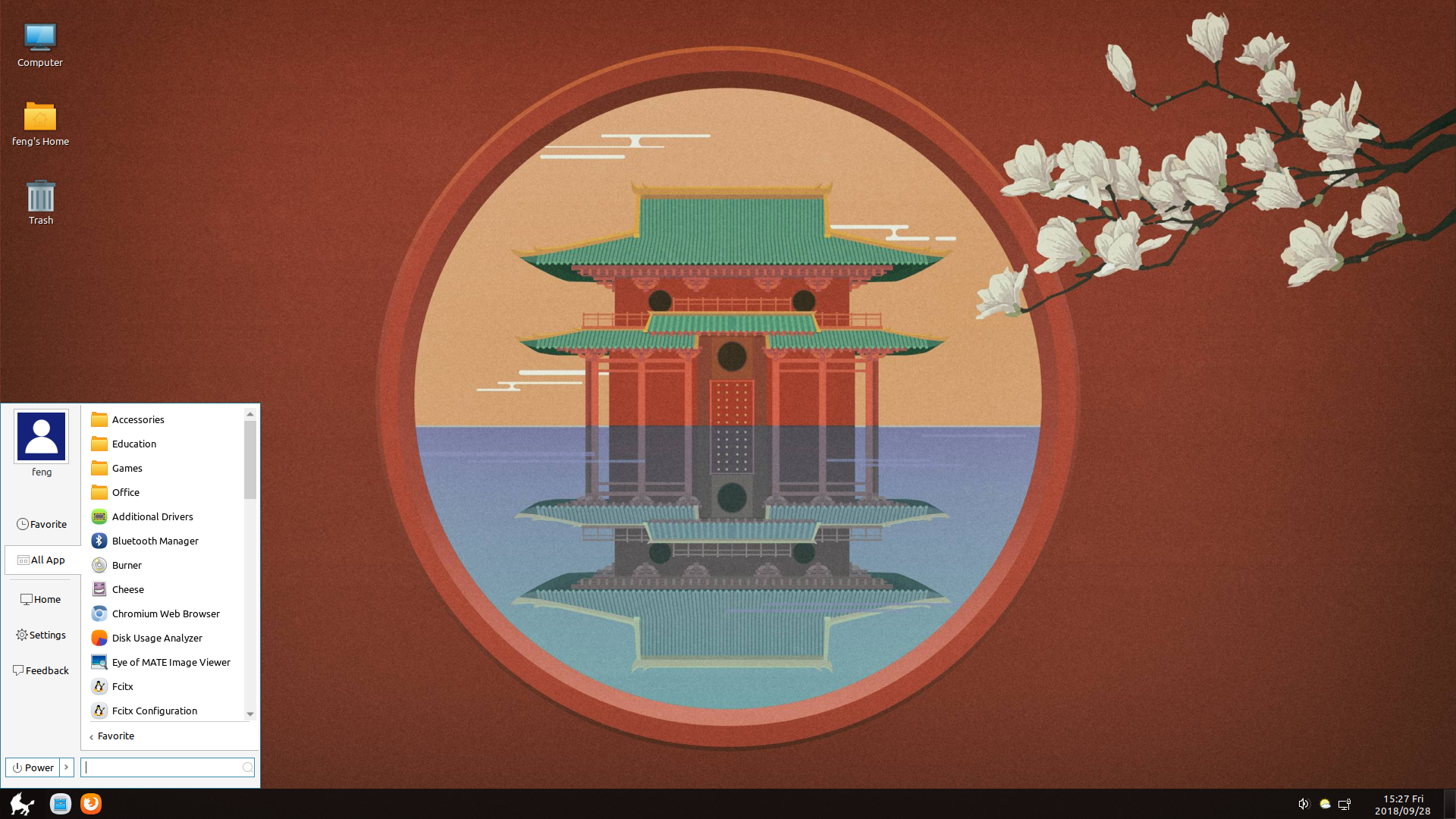Open Fcitx Configuration
The width and height of the screenshot is (1456, 819).
154,711
